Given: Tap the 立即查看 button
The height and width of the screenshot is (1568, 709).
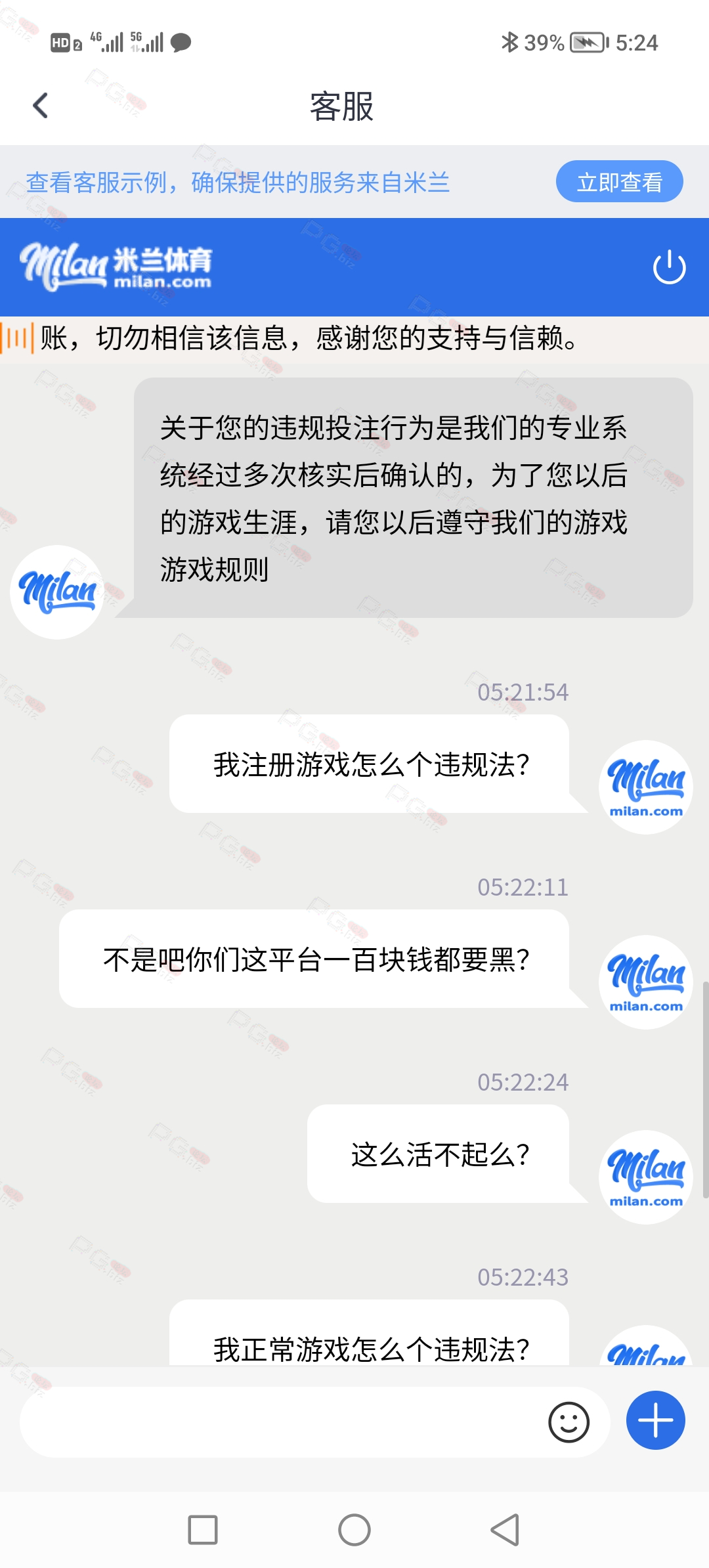Looking at the screenshot, I should 619,182.
